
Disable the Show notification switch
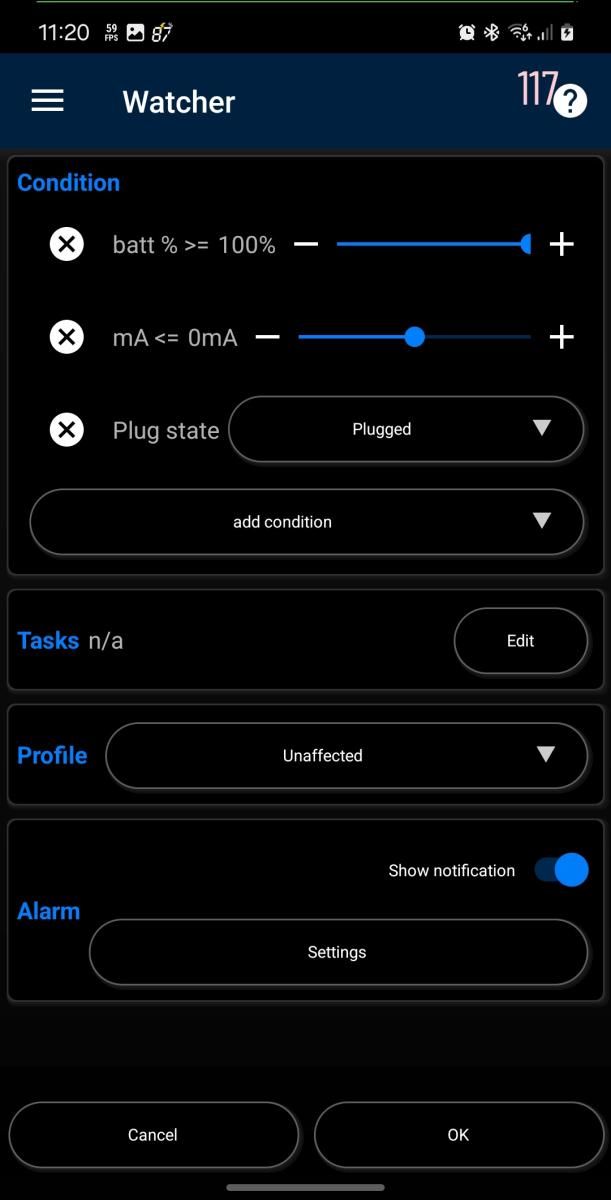[561, 870]
